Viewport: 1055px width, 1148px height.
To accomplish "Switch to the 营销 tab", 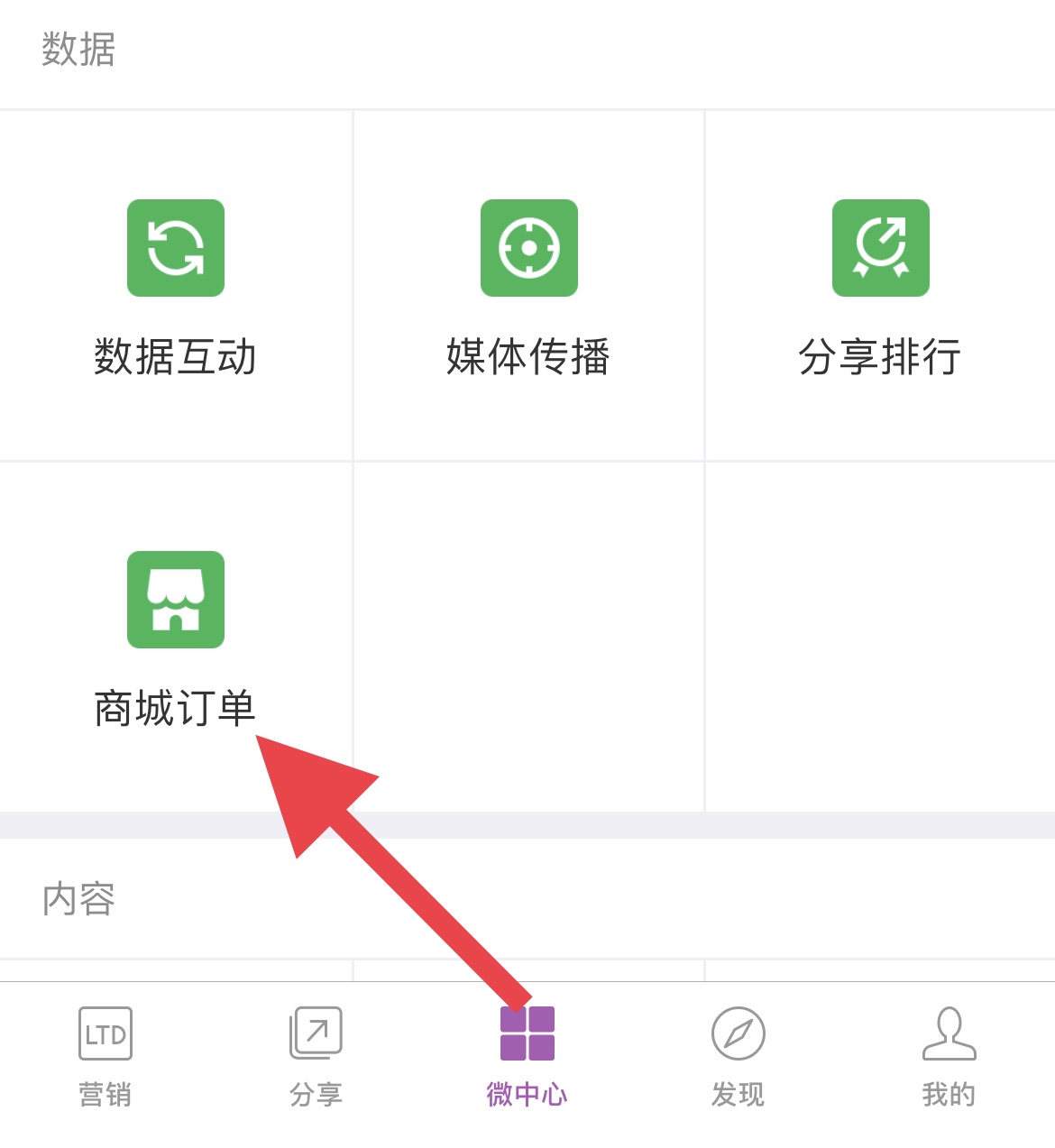I will point(105,1055).
